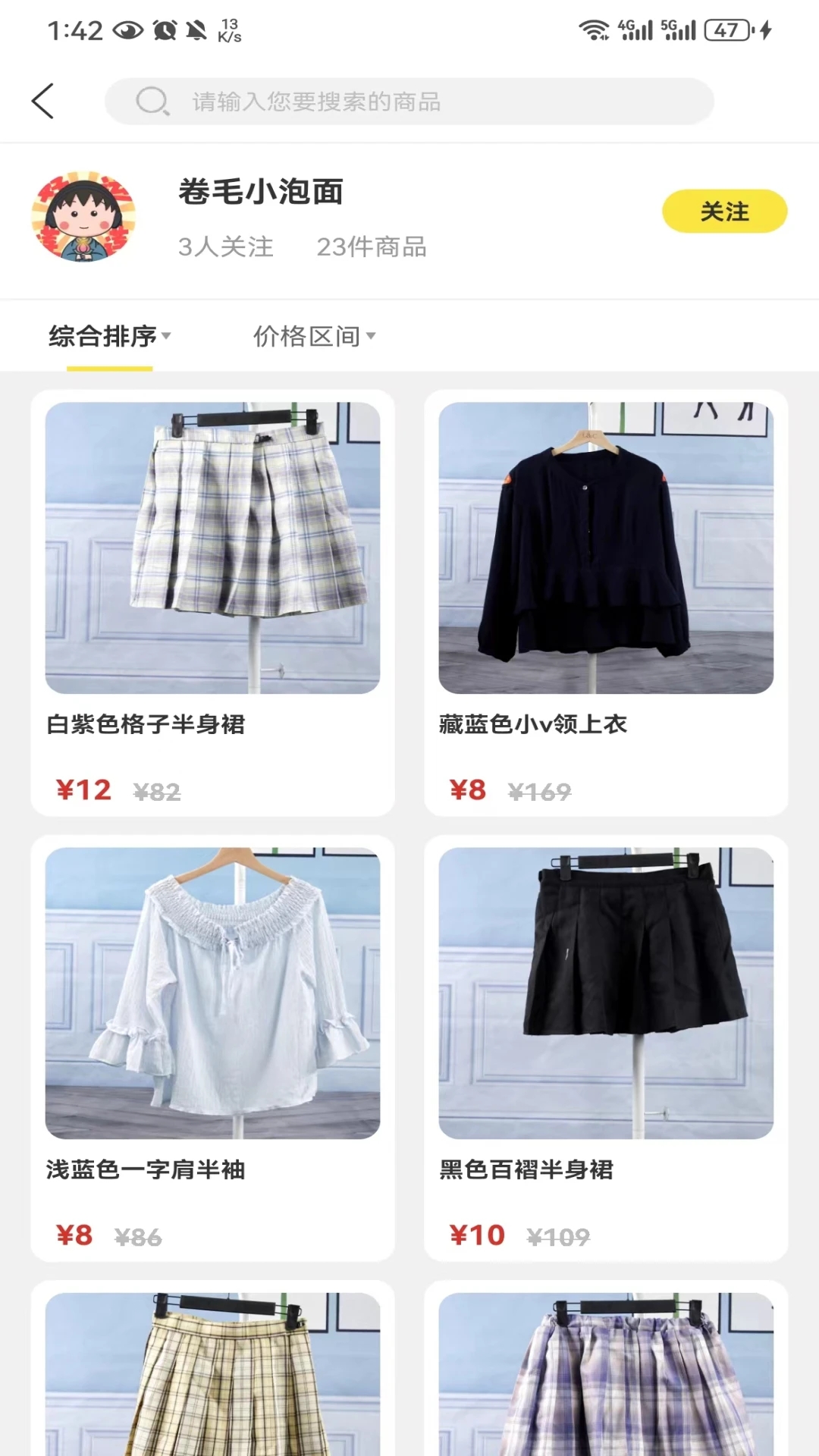Tap the 关注 follow button for the seller

[x=723, y=211]
